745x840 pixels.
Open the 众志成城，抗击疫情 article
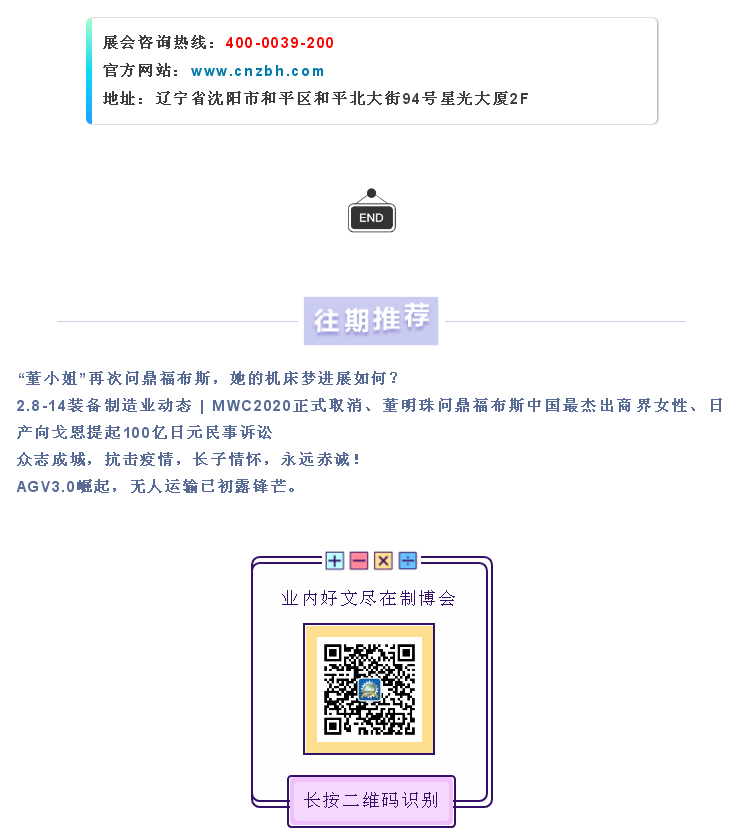[189, 460]
